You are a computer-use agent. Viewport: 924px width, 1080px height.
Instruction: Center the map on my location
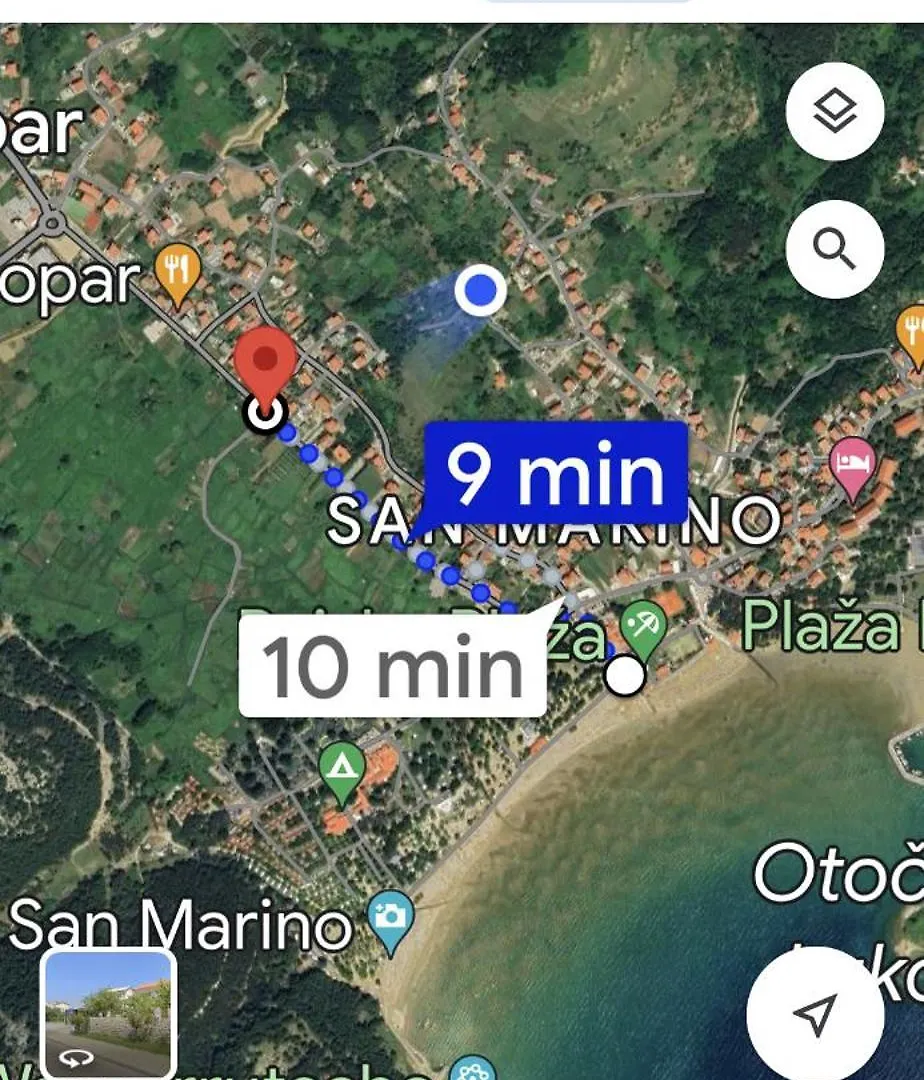[x=814, y=1015]
